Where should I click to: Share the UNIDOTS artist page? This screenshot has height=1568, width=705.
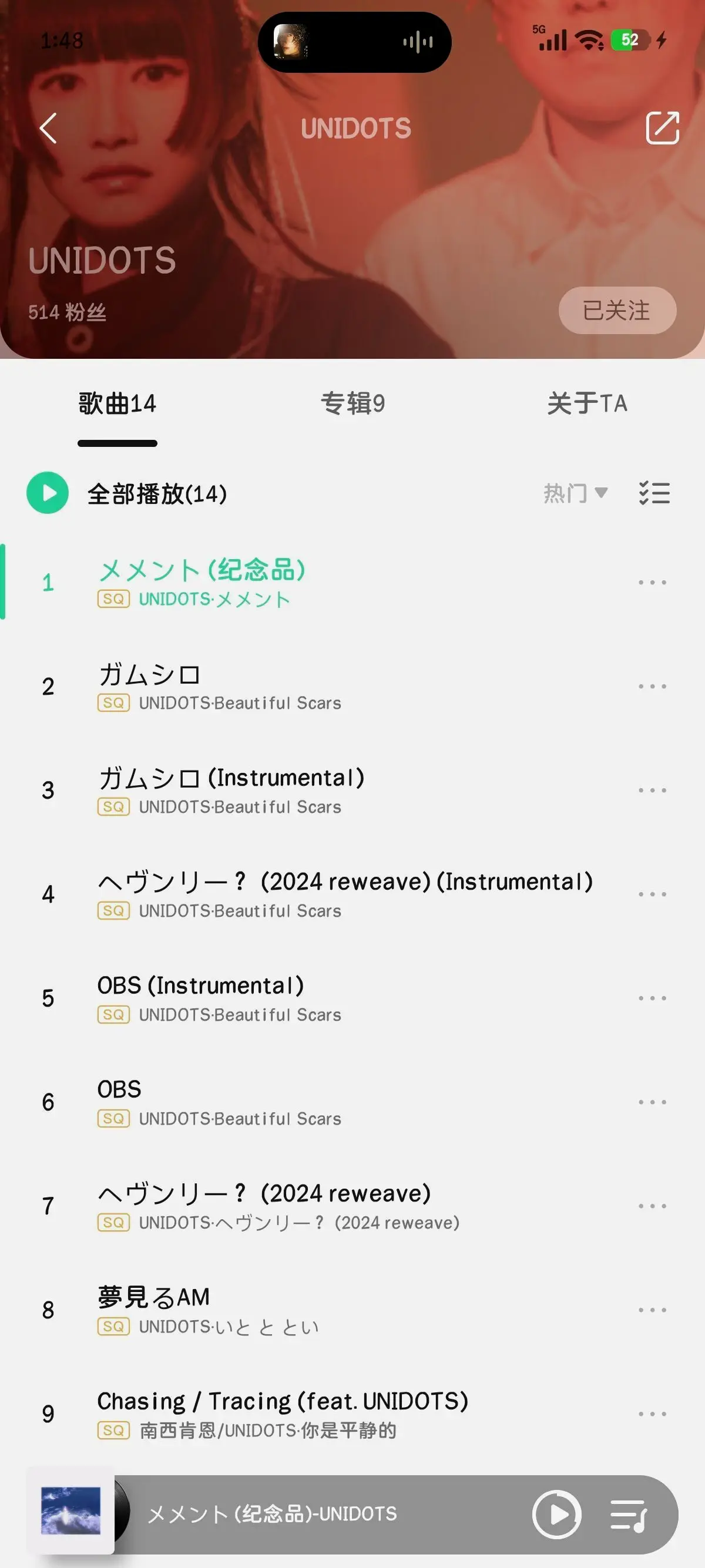(x=662, y=128)
